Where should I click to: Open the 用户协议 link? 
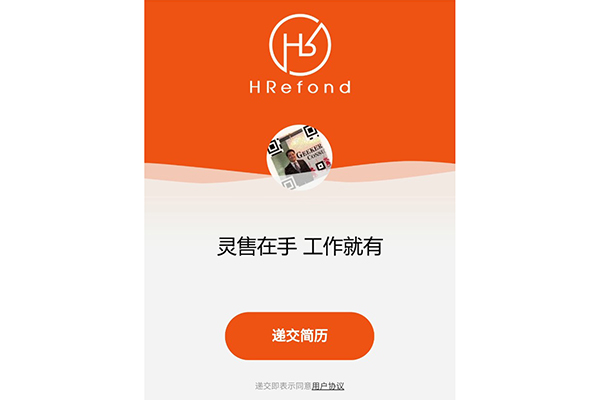pos(328,385)
